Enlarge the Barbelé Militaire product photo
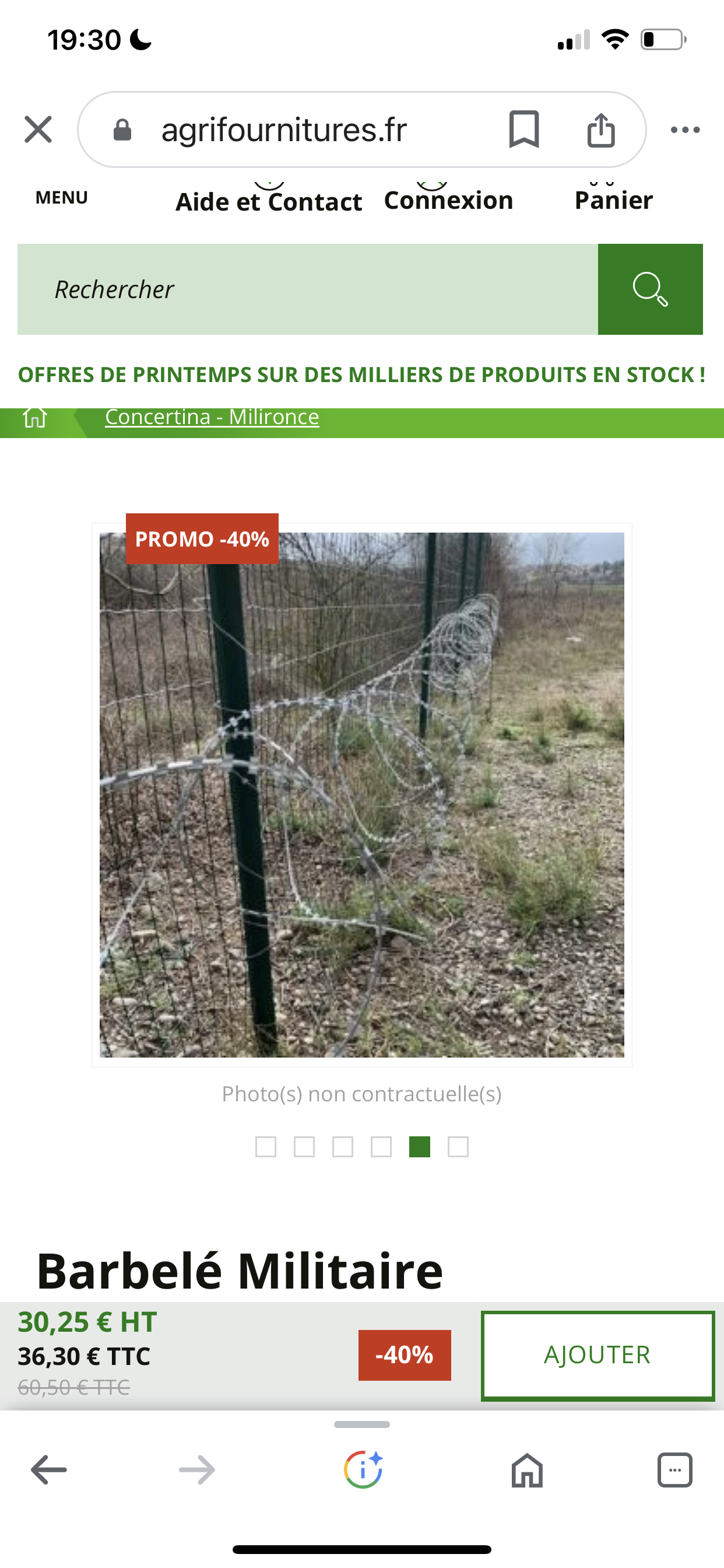Screen dimensions: 724x1568 pos(361,794)
